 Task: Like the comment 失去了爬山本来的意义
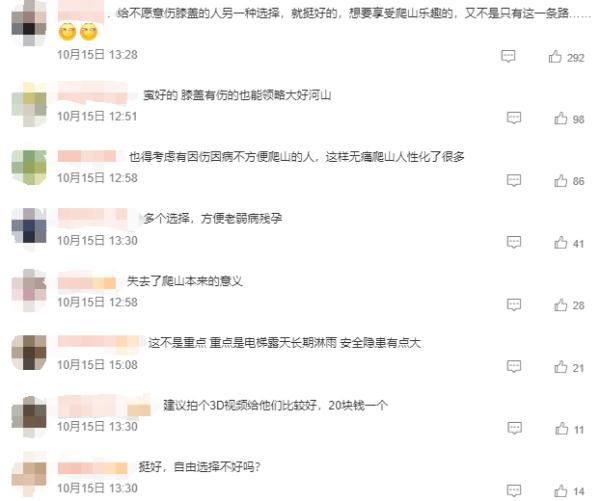(x=555, y=305)
